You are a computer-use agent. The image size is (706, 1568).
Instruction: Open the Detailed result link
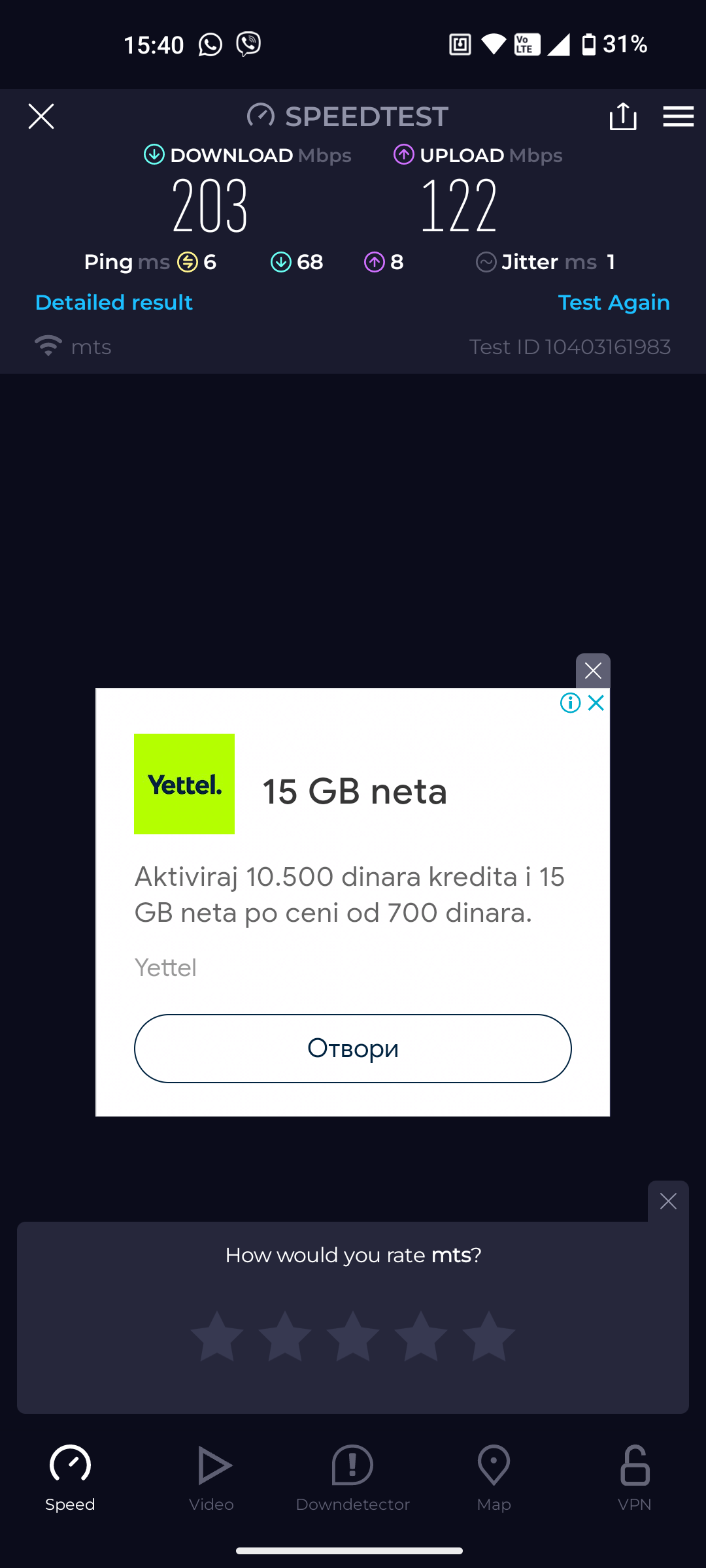pos(114,302)
